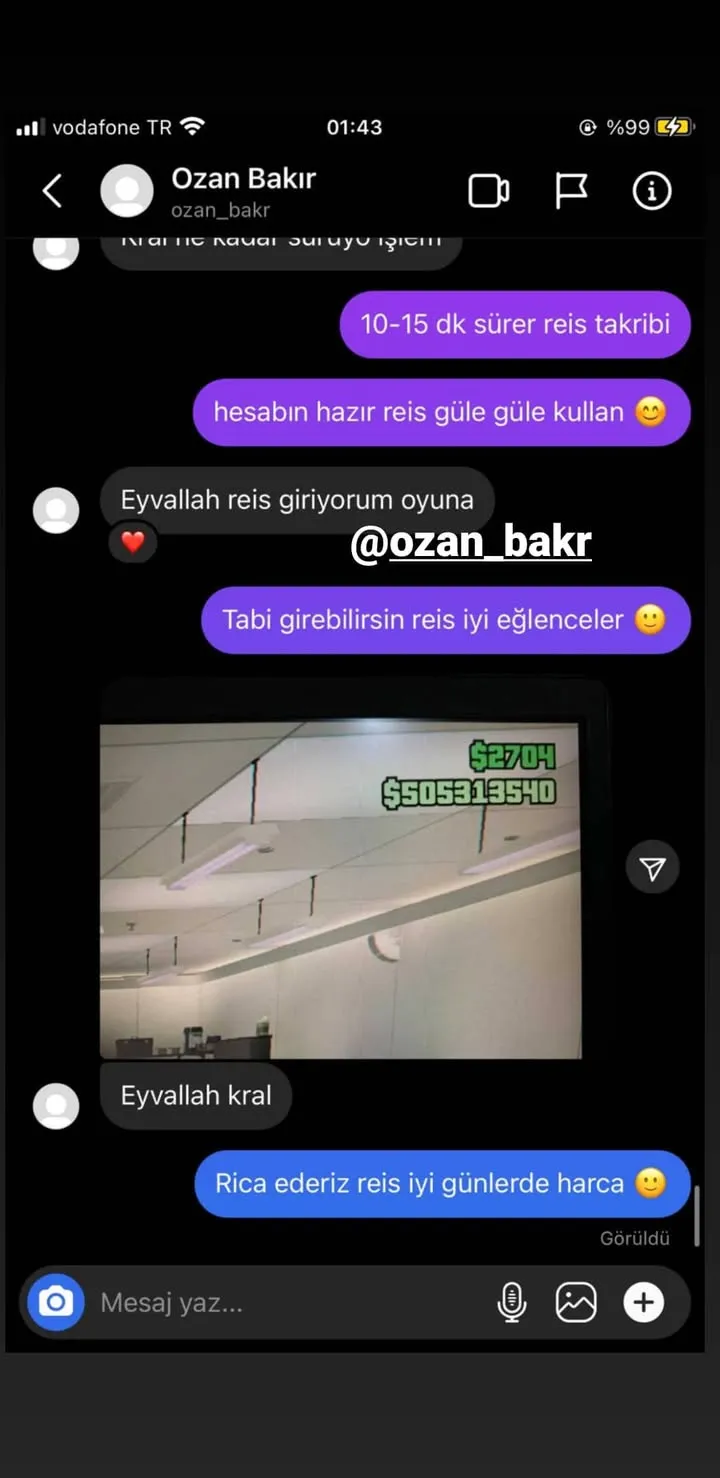
Task: Pick a photo from the gallery icon
Action: [x=576, y=1302]
